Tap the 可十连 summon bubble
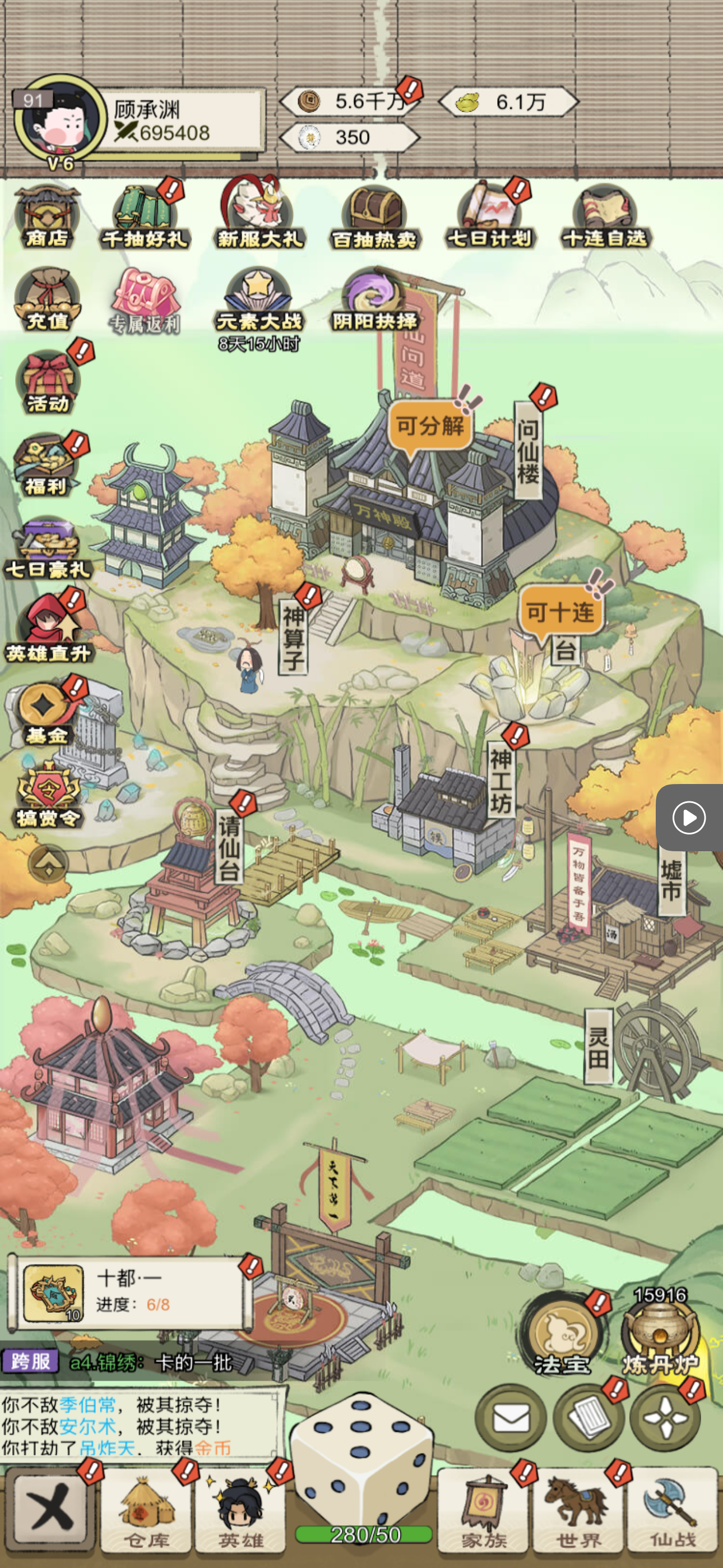 tap(560, 612)
